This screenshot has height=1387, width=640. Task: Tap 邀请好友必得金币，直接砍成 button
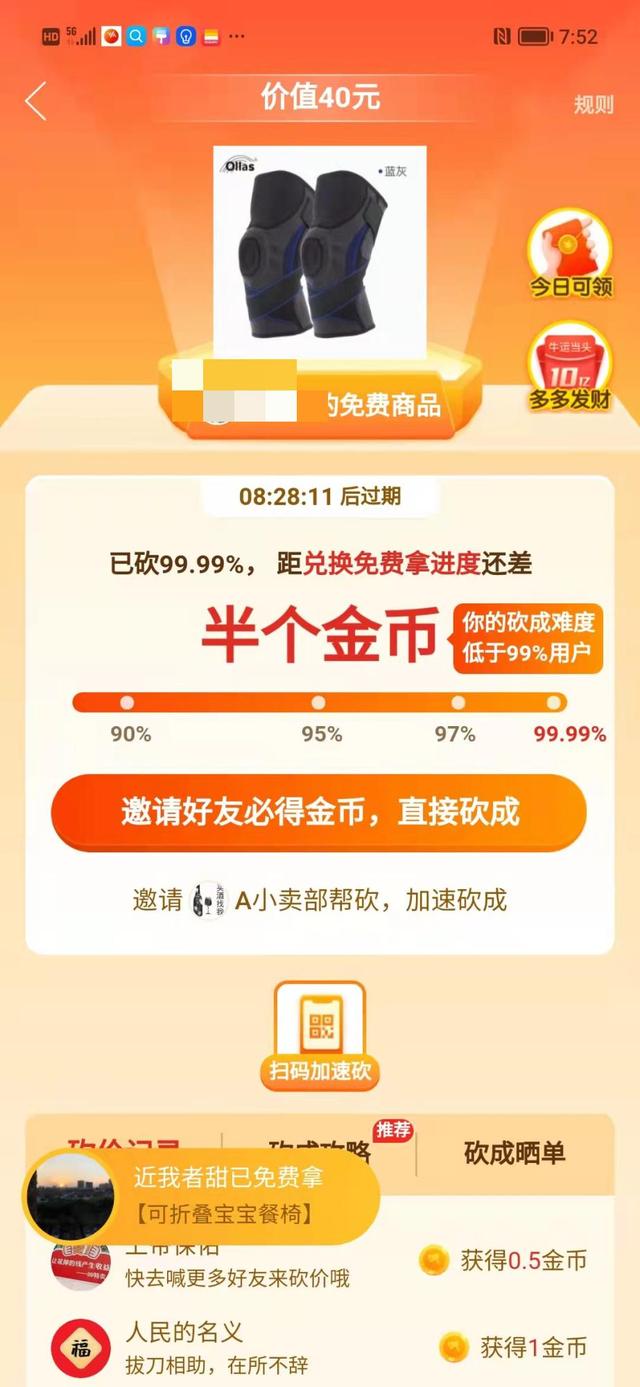(x=319, y=812)
